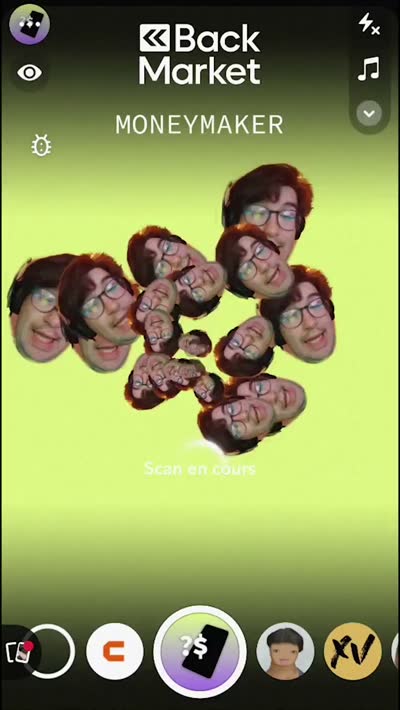Add music with the note icon
The width and height of the screenshot is (400, 710).
368,69
